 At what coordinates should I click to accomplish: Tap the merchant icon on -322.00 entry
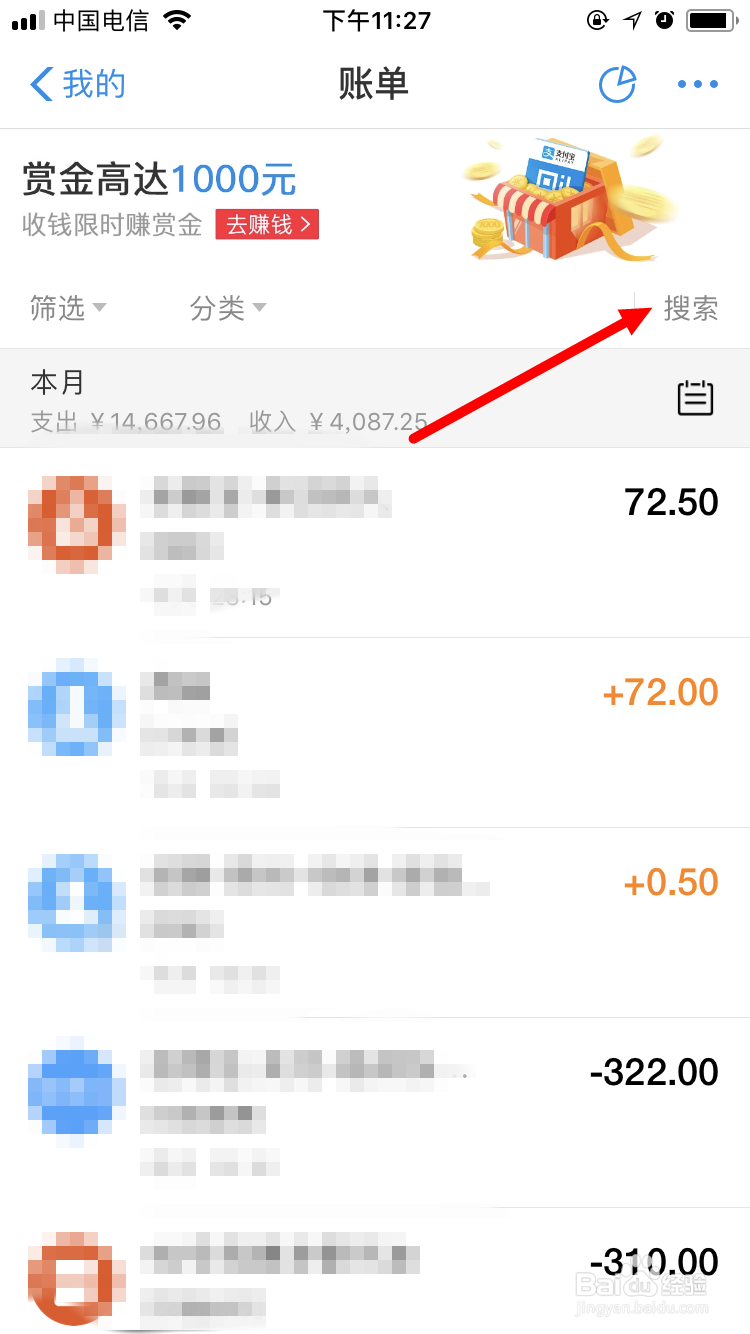(75, 1090)
